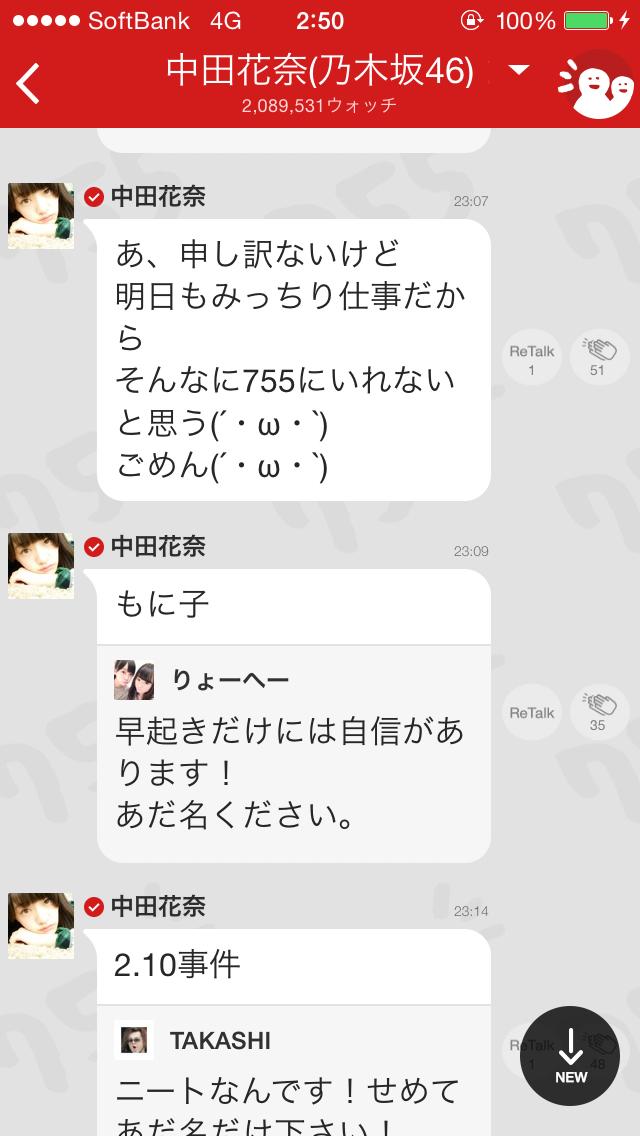Expand the 中田花奈(乃木坂46) title dropdown
The width and height of the screenshot is (640, 1136).
[518, 70]
